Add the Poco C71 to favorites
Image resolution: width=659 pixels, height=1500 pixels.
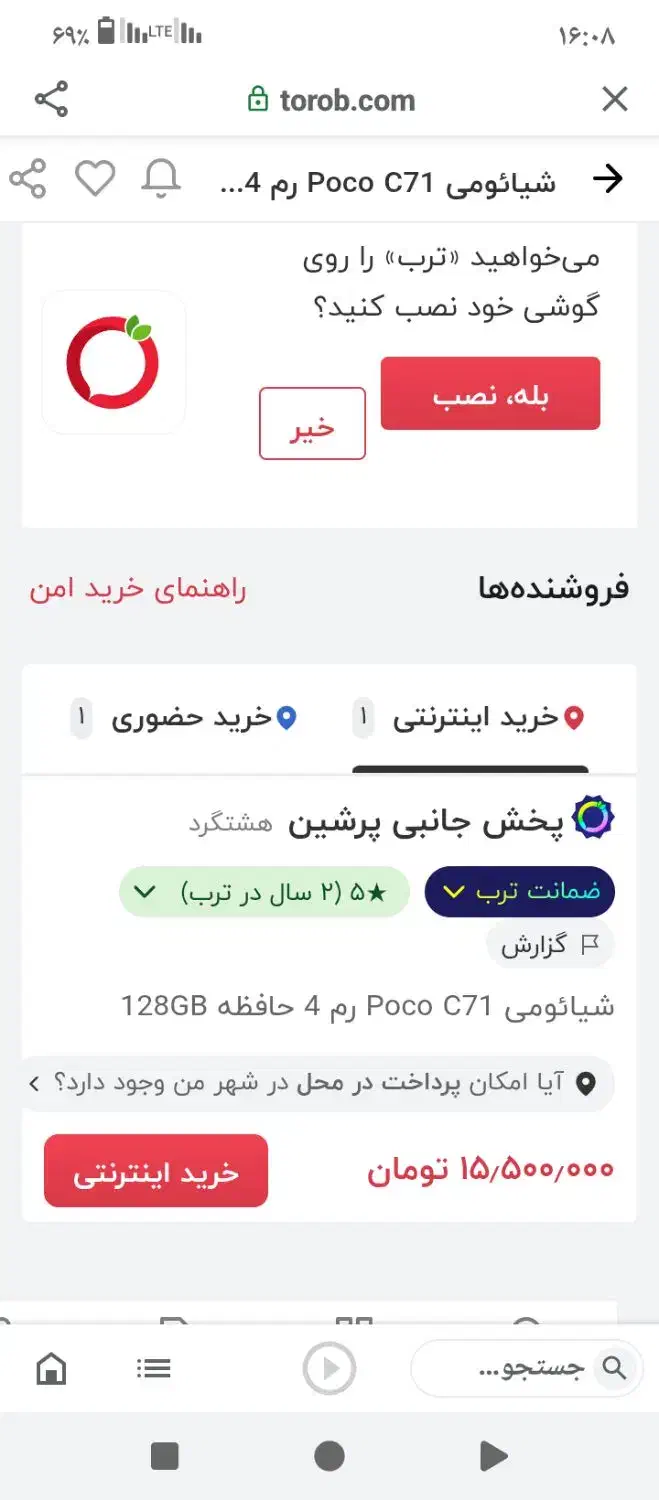point(96,180)
